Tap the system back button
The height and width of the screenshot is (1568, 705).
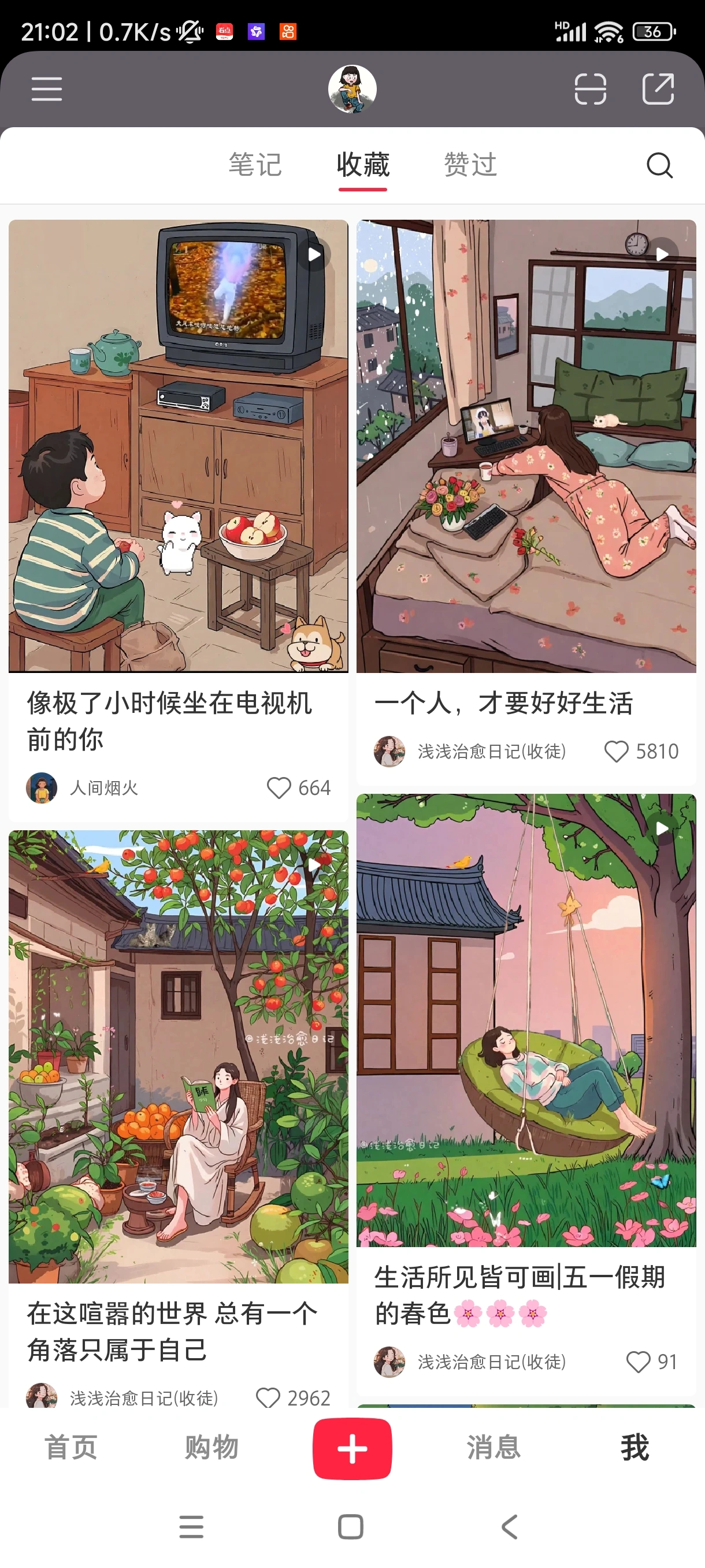pos(510,1526)
